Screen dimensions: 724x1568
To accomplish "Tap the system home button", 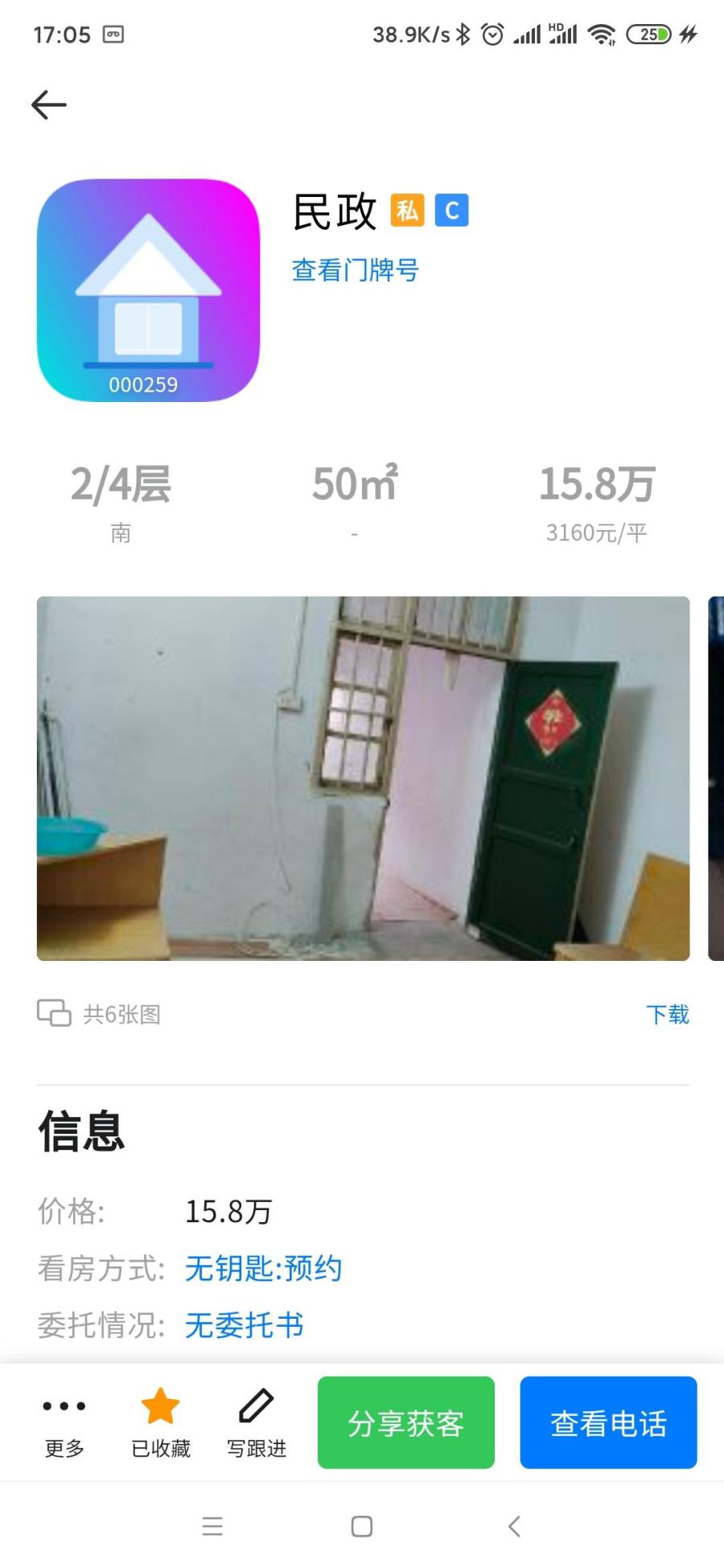I will click(362, 1526).
